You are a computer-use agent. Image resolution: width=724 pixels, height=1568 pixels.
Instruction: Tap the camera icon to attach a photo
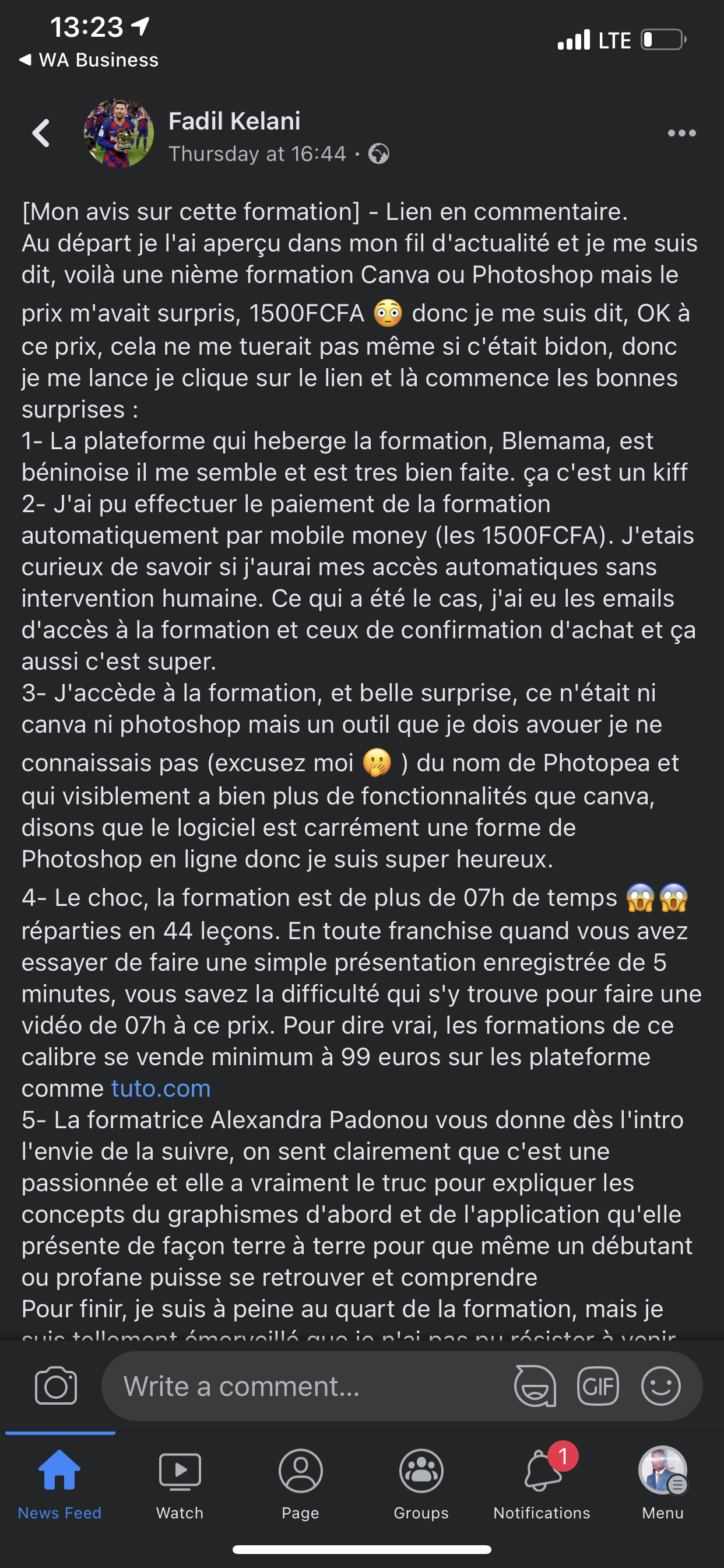[56, 1387]
